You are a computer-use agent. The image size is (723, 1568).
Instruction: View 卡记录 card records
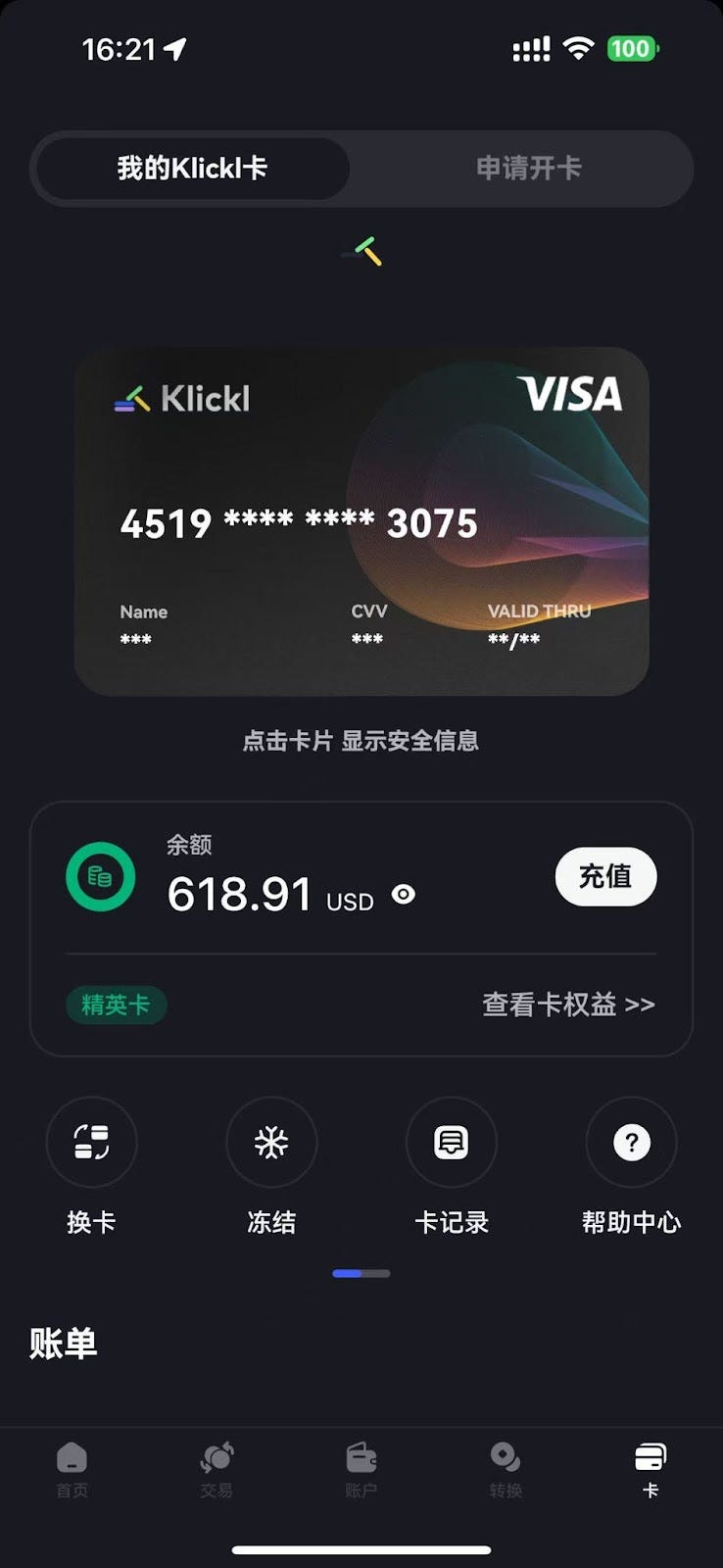(451, 1143)
